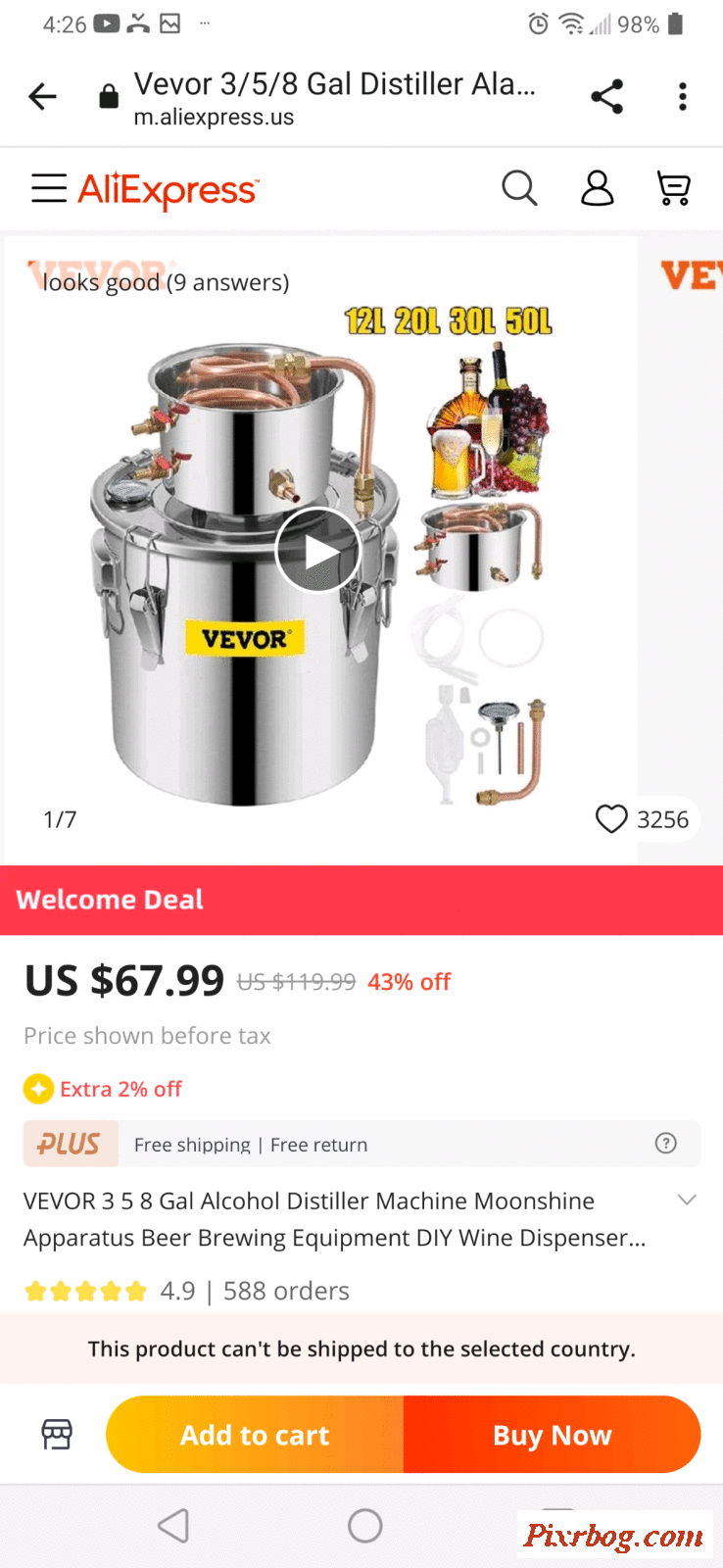
Task: Tap the system back button
Action: click(x=173, y=1526)
